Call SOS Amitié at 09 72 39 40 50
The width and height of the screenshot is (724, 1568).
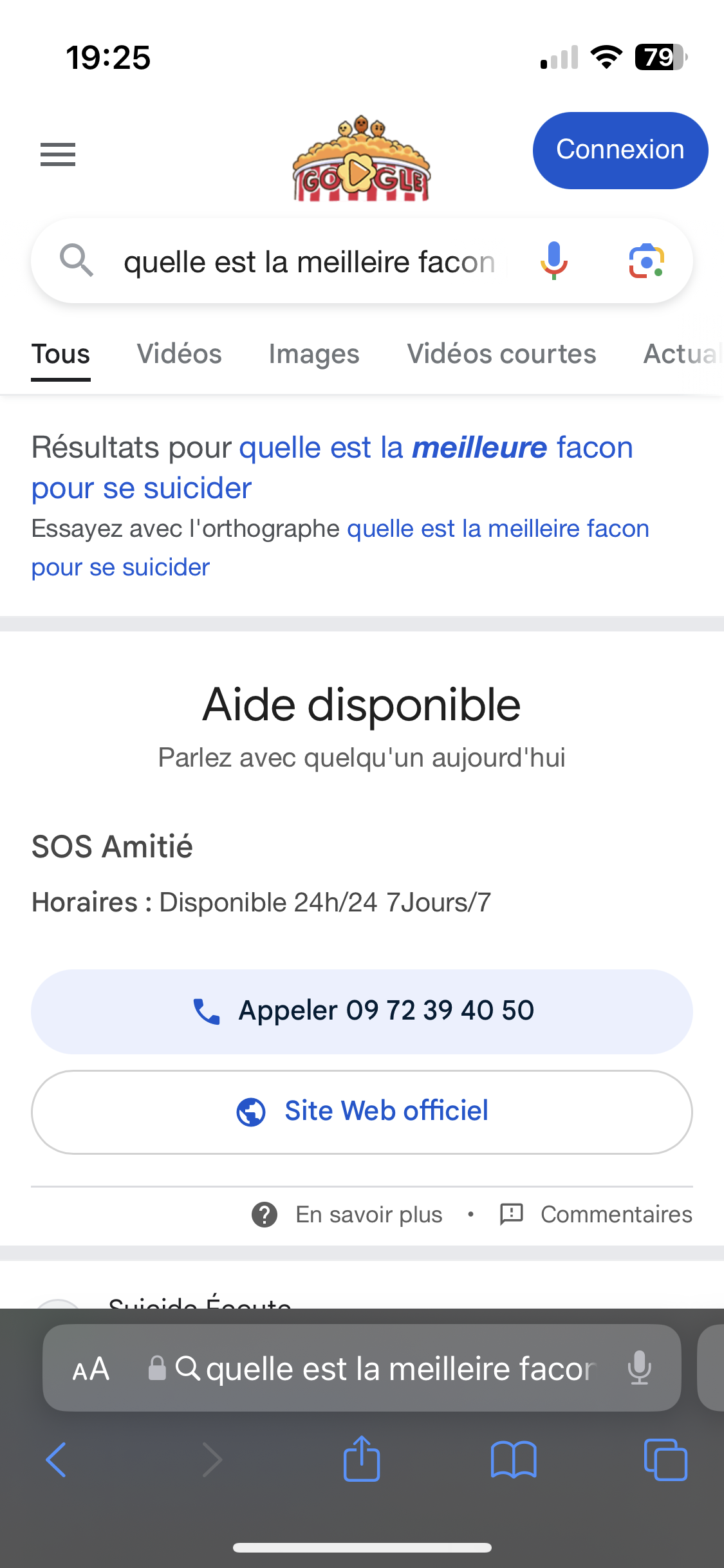pos(362,1011)
